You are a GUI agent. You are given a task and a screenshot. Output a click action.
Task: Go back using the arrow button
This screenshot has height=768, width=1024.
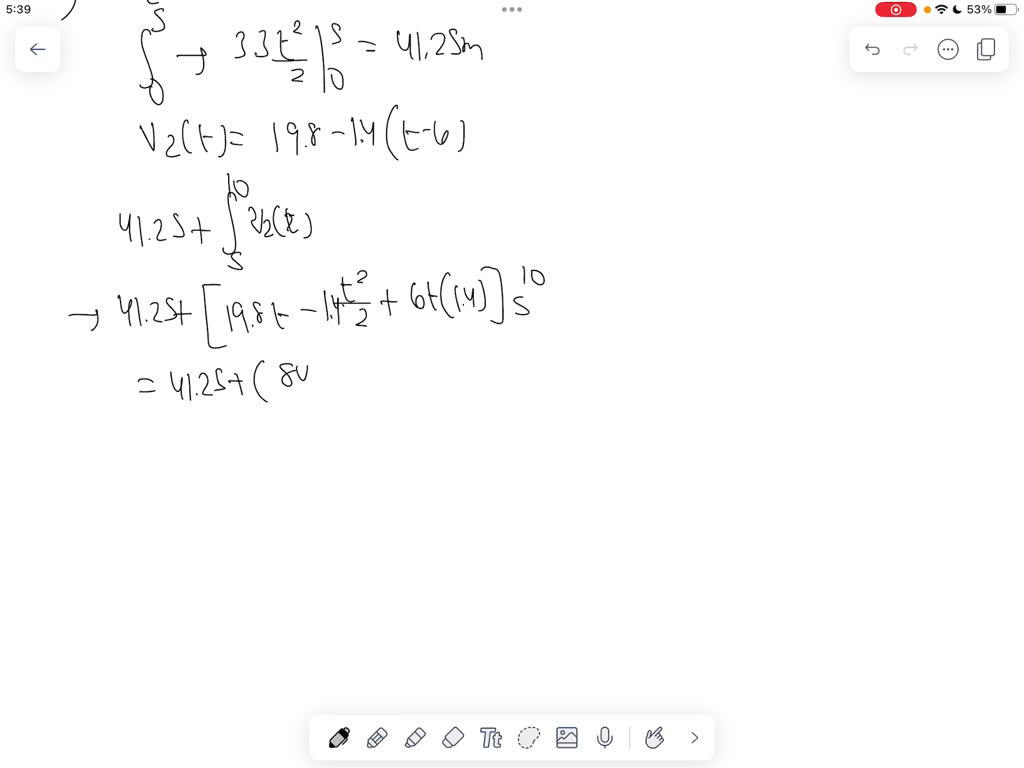(x=38, y=49)
